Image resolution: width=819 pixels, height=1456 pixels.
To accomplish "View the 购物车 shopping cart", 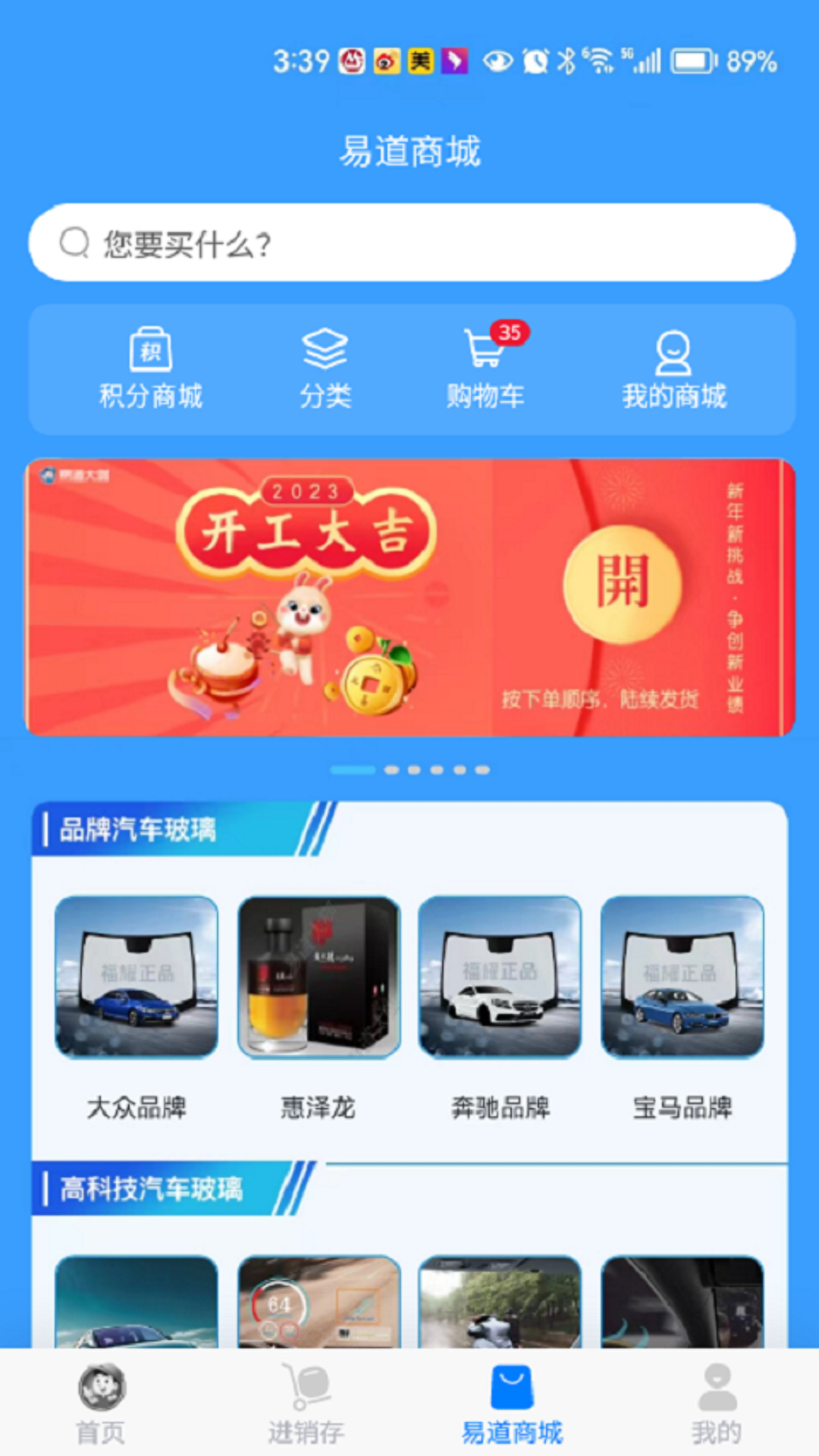I will 485,369.
